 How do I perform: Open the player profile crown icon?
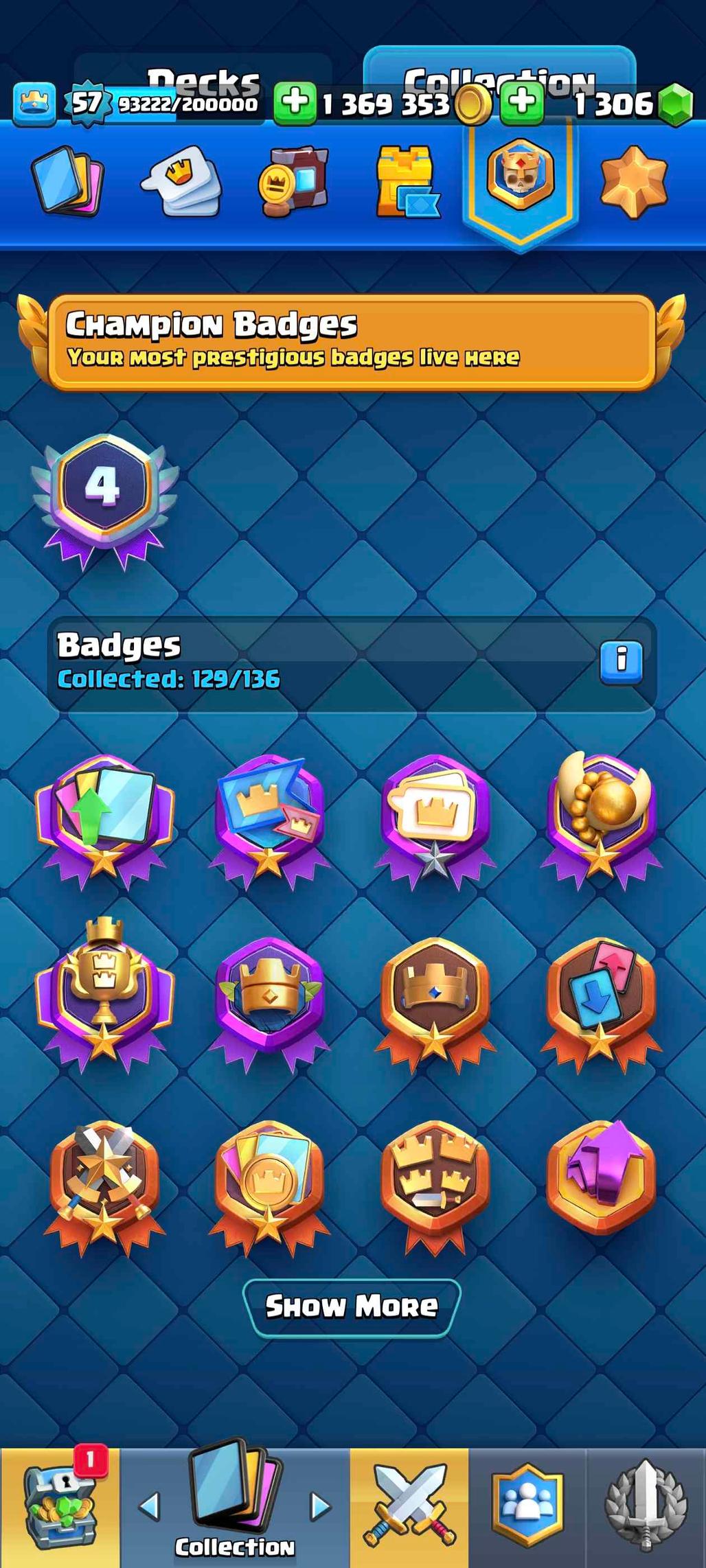[x=34, y=104]
